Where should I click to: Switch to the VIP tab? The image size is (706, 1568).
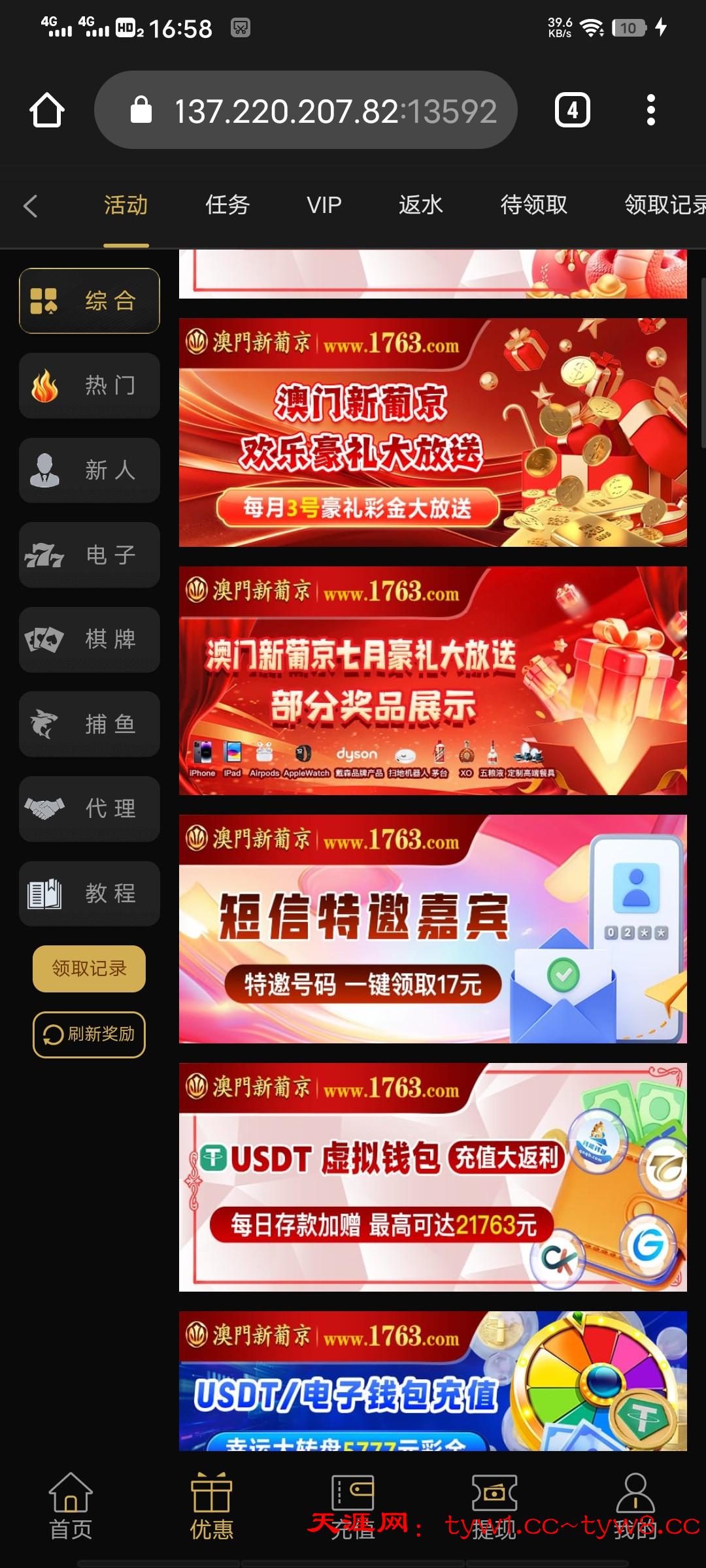click(324, 205)
